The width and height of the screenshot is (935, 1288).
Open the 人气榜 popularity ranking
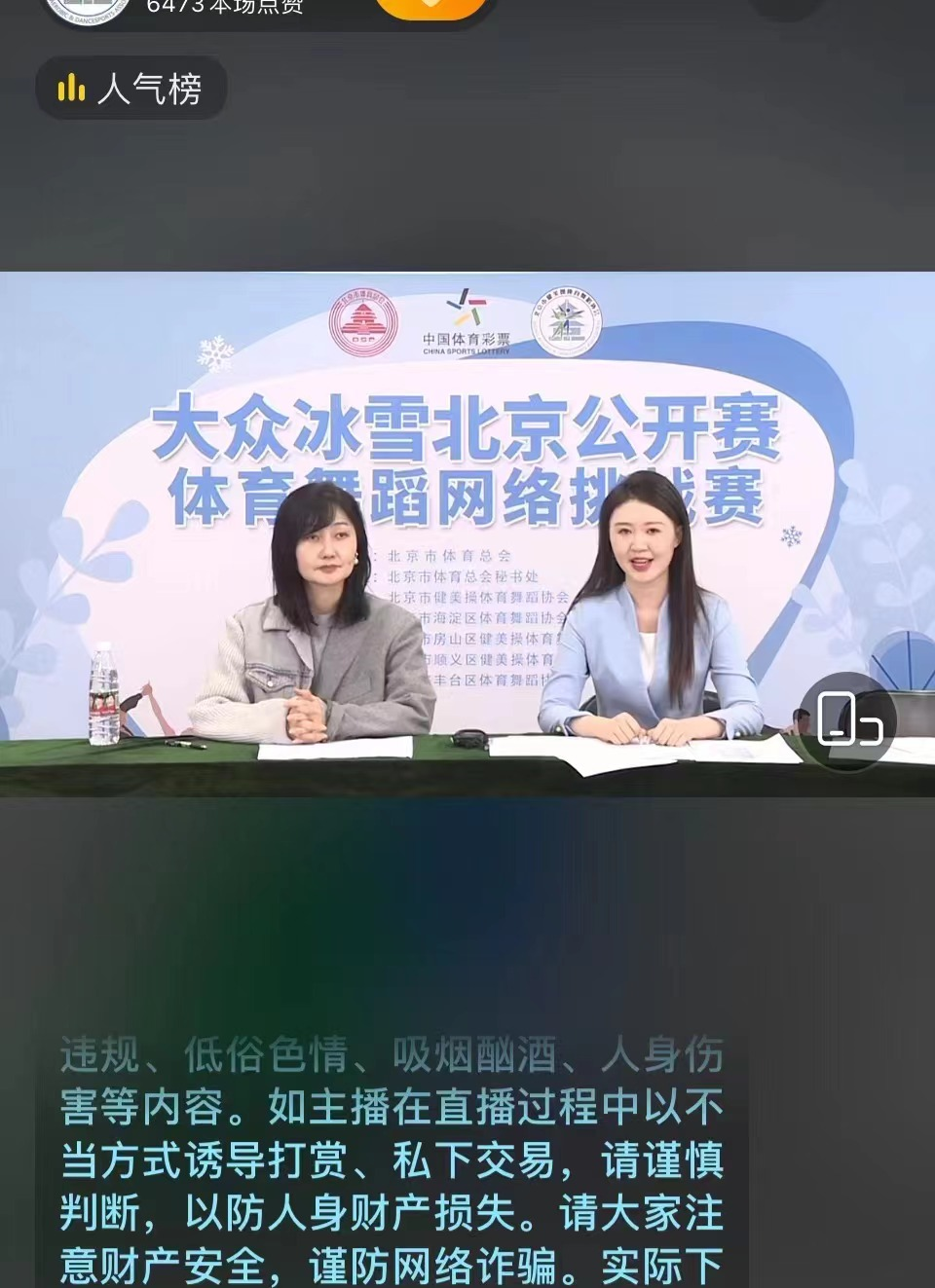131,89
